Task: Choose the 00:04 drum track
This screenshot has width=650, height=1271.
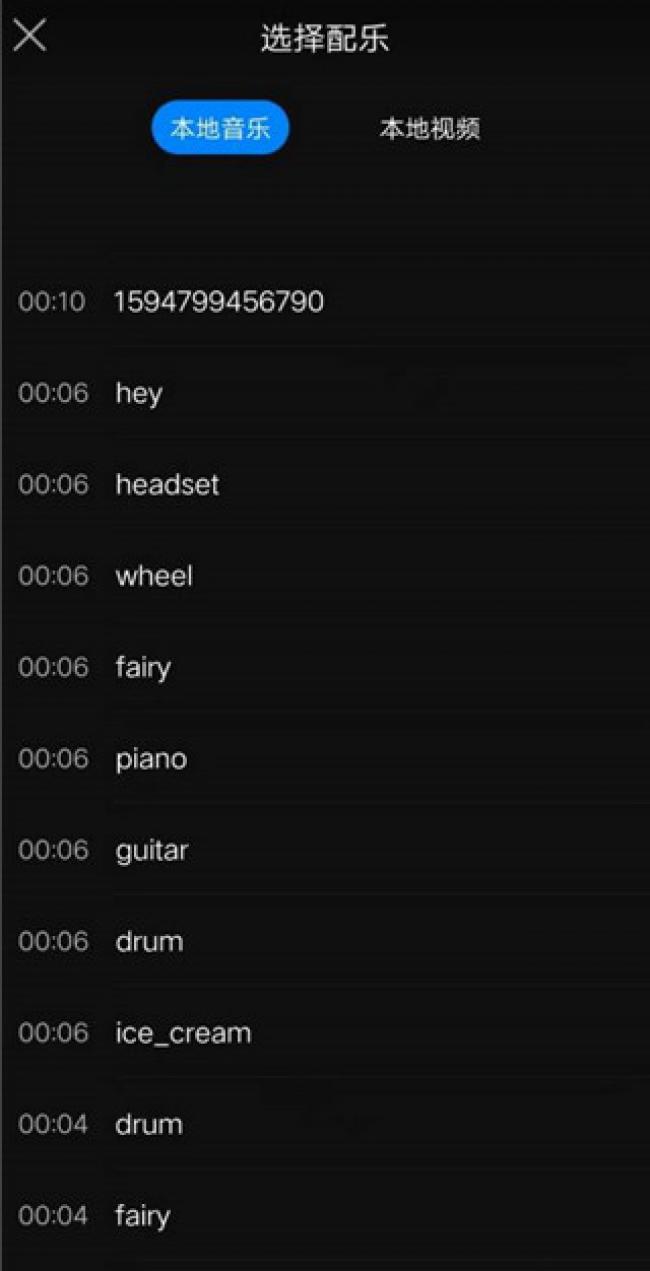Action: click(x=149, y=1124)
